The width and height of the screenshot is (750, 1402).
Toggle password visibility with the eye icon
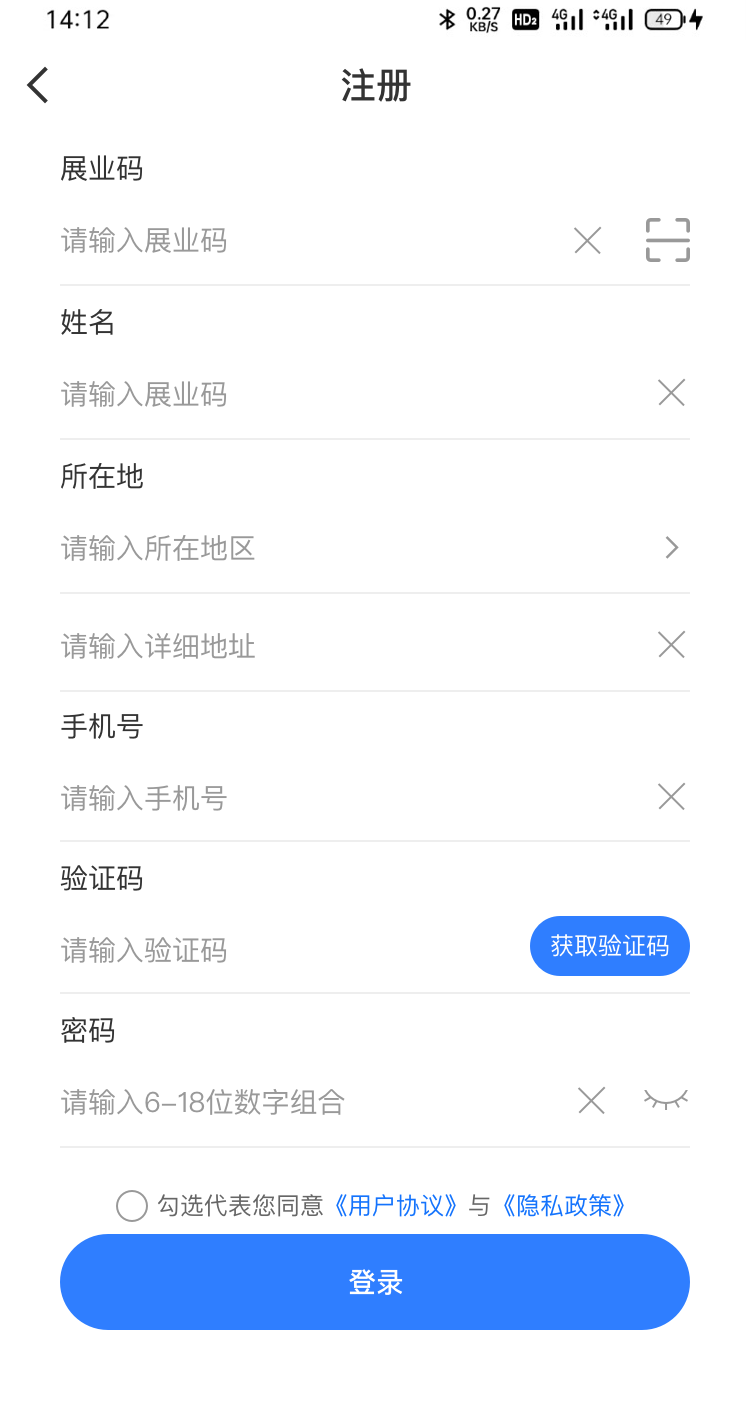pos(666,1101)
